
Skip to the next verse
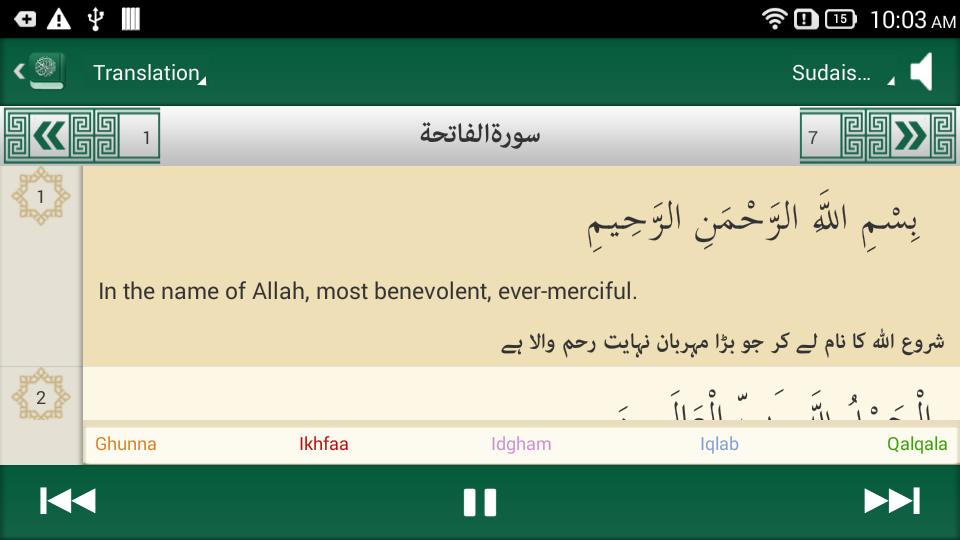(x=891, y=501)
